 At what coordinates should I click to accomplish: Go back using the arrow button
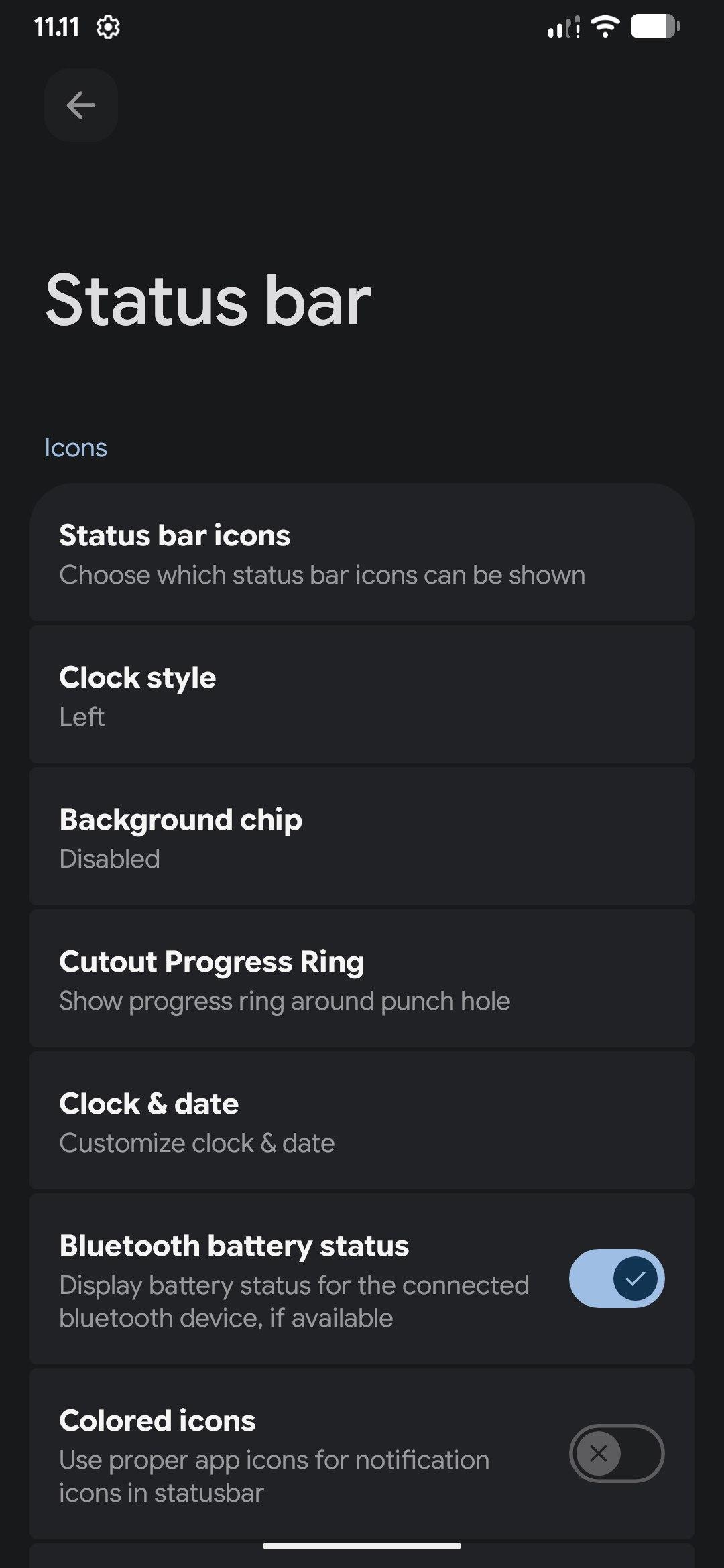coord(81,105)
